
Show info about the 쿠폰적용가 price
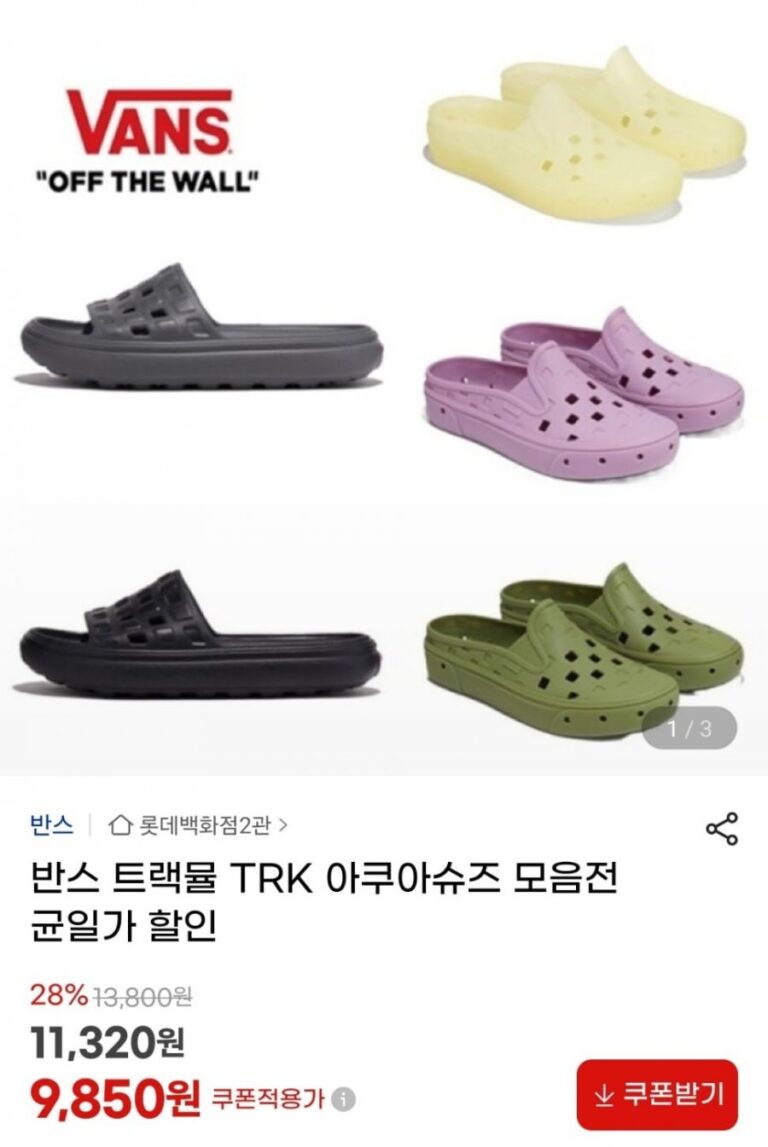pos(343,1099)
